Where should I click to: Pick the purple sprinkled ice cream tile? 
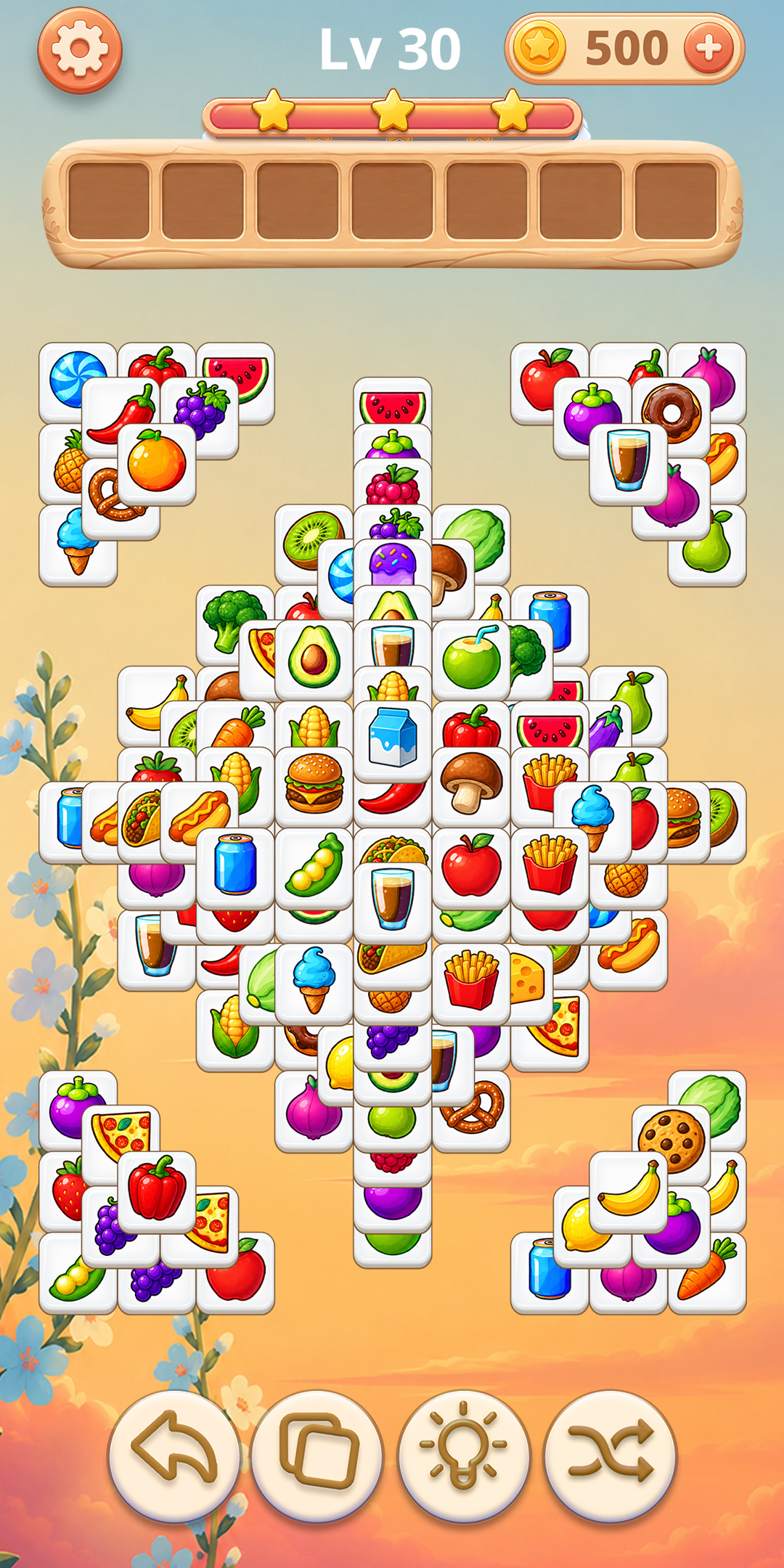tap(392, 563)
